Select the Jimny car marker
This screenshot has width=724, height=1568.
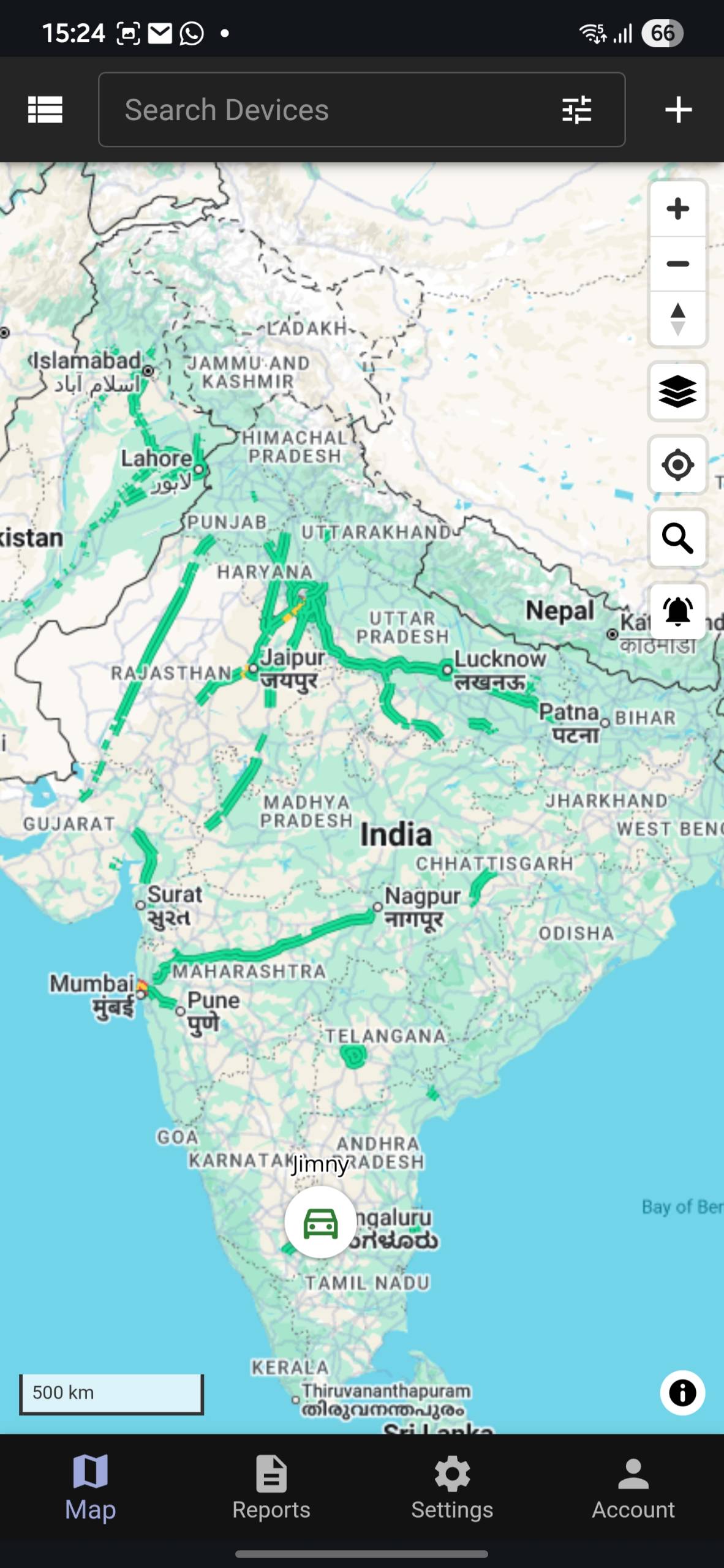(x=320, y=1222)
